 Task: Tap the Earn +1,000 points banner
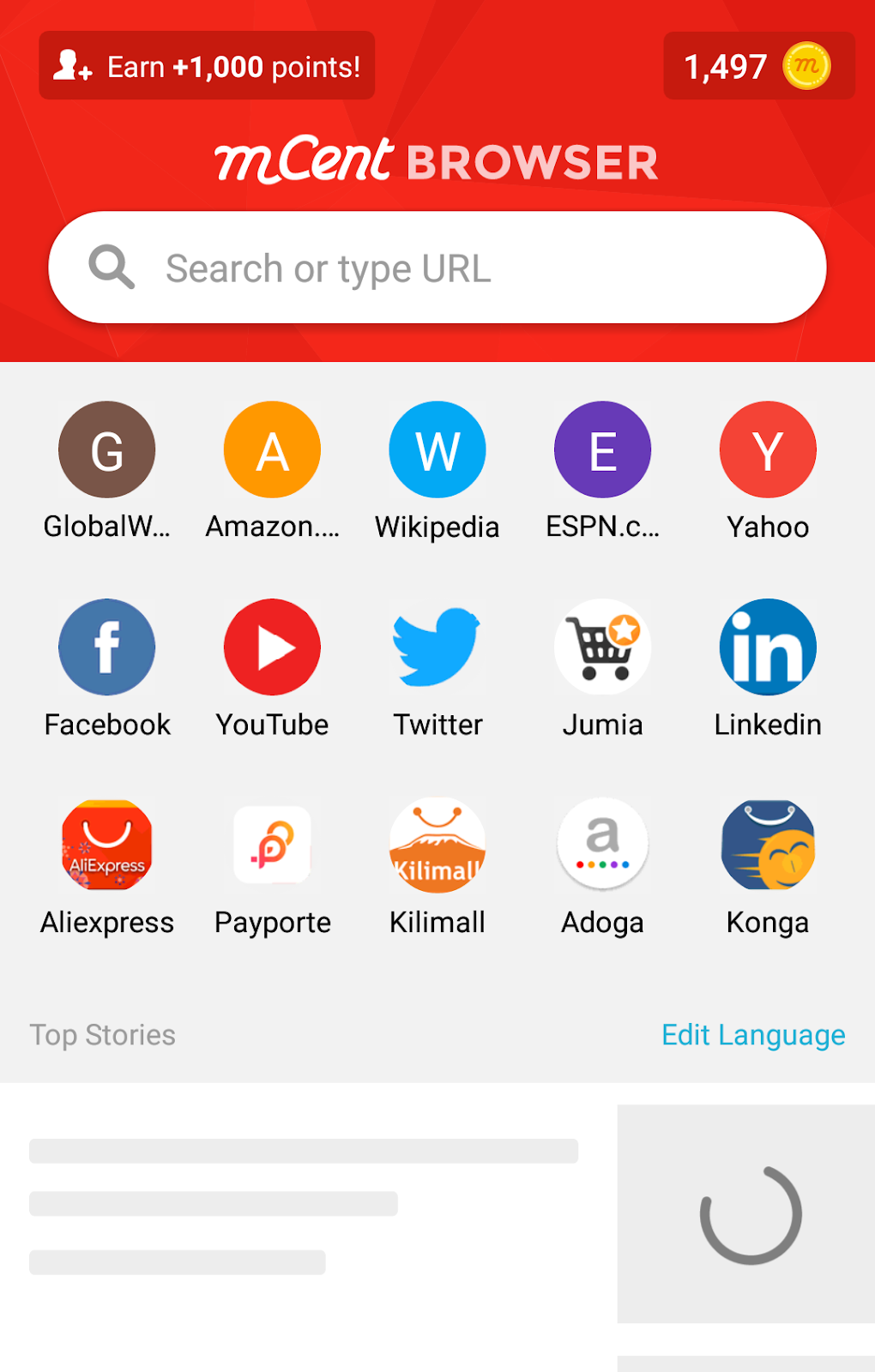pyautogui.click(x=206, y=65)
